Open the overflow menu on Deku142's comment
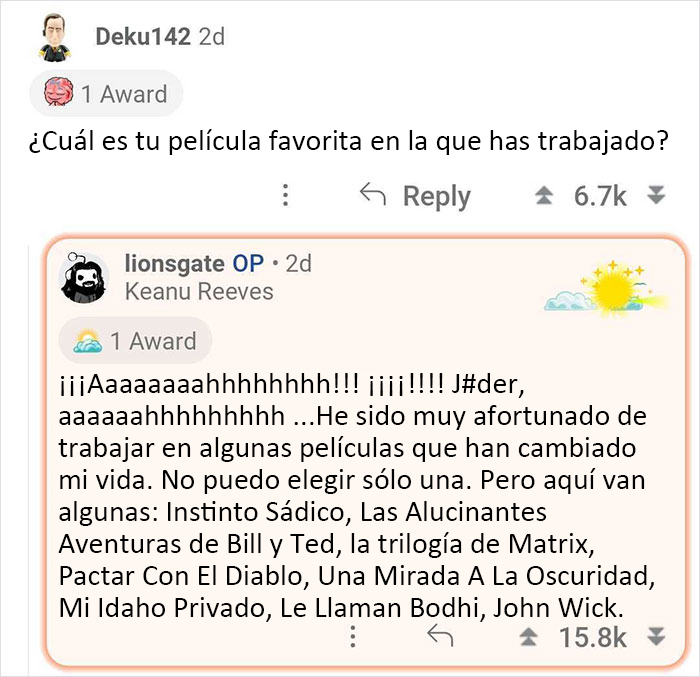The height and width of the screenshot is (677, 700). coord(286,196)
